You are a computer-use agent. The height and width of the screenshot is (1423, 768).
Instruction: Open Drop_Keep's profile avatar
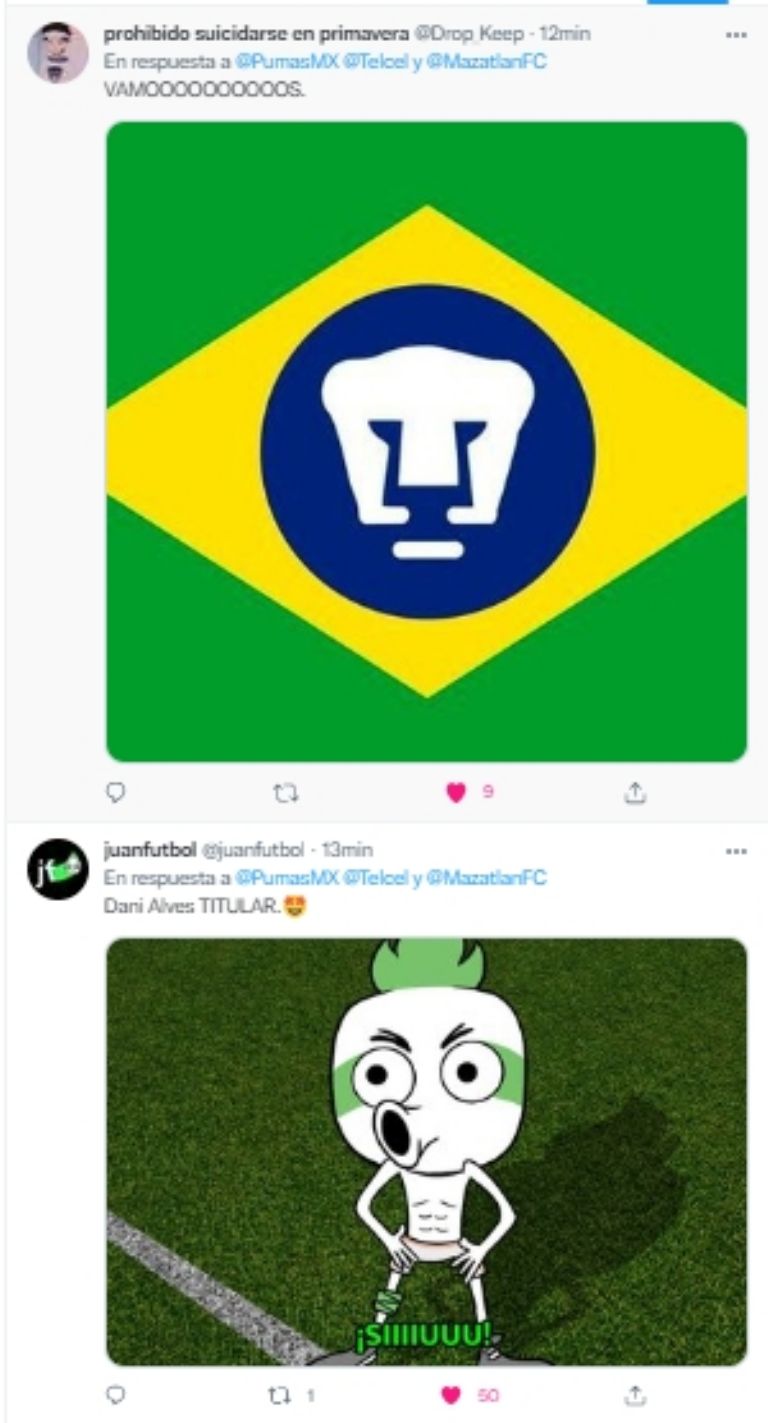tap(57, 53)
